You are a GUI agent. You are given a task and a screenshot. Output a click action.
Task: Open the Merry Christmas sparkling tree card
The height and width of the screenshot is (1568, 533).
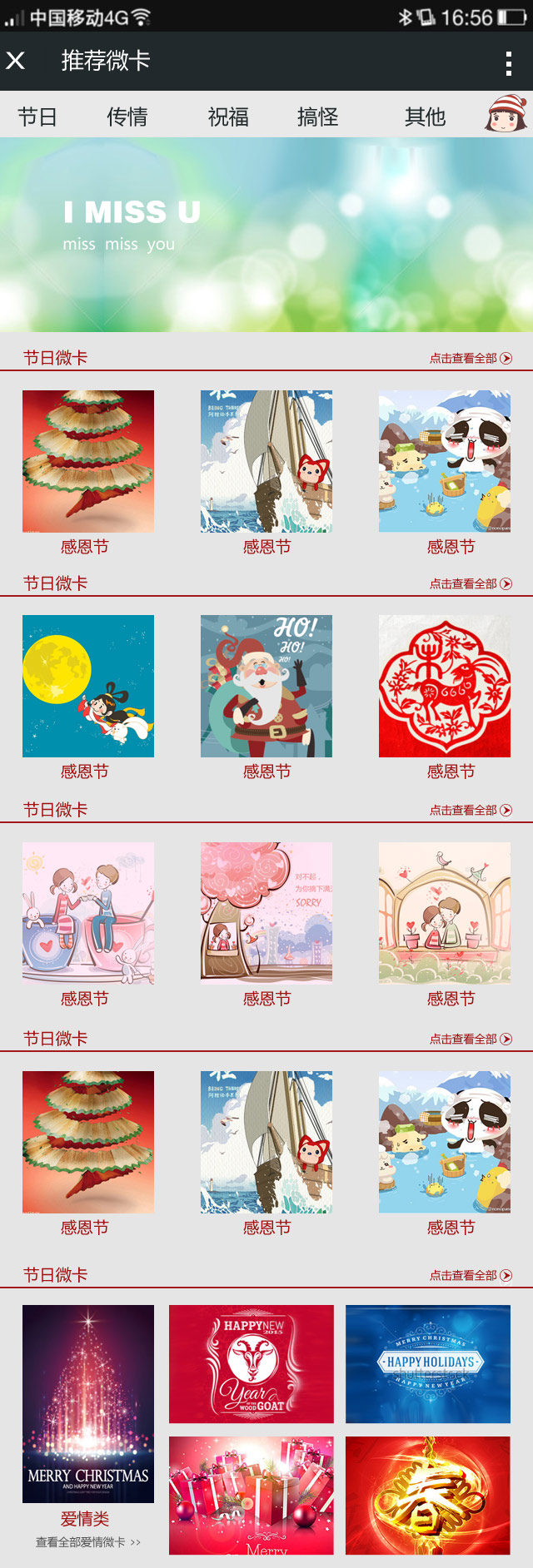(88, 1403)
